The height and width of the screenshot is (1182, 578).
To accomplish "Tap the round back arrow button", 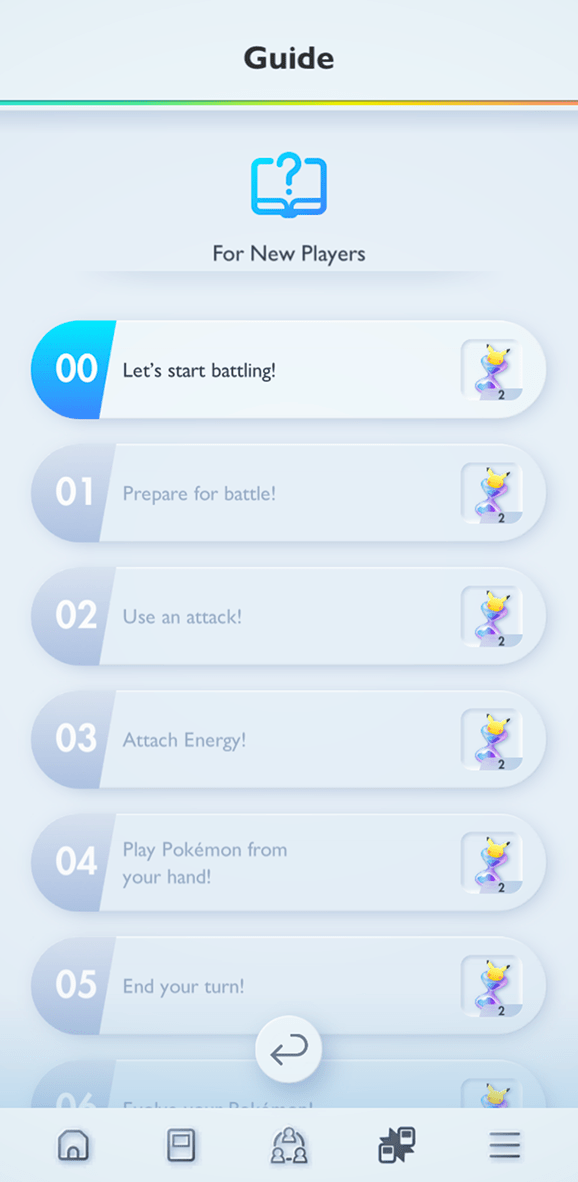I will point(289,1050).
